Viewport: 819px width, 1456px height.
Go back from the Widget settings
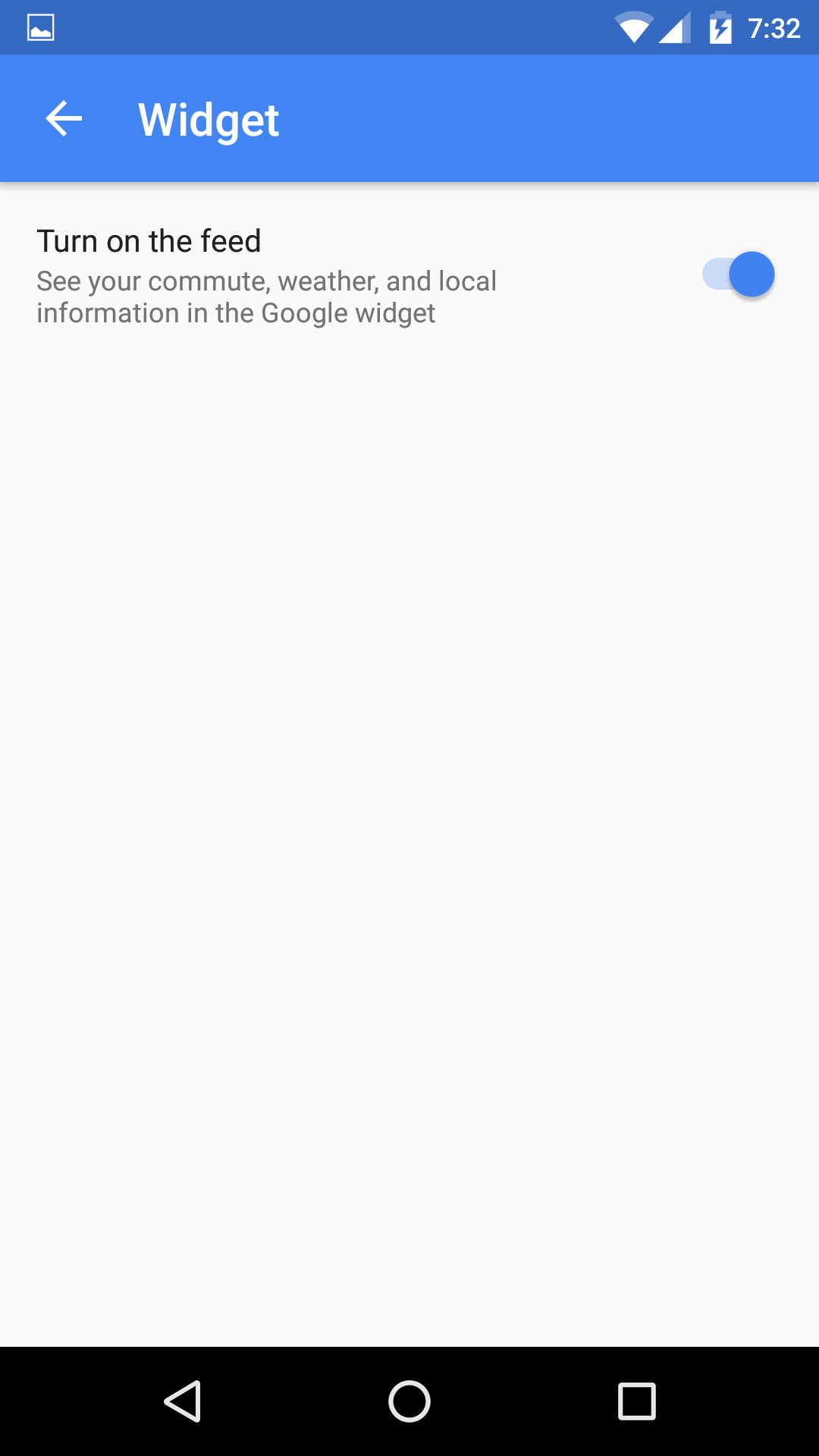pos(64,119)
